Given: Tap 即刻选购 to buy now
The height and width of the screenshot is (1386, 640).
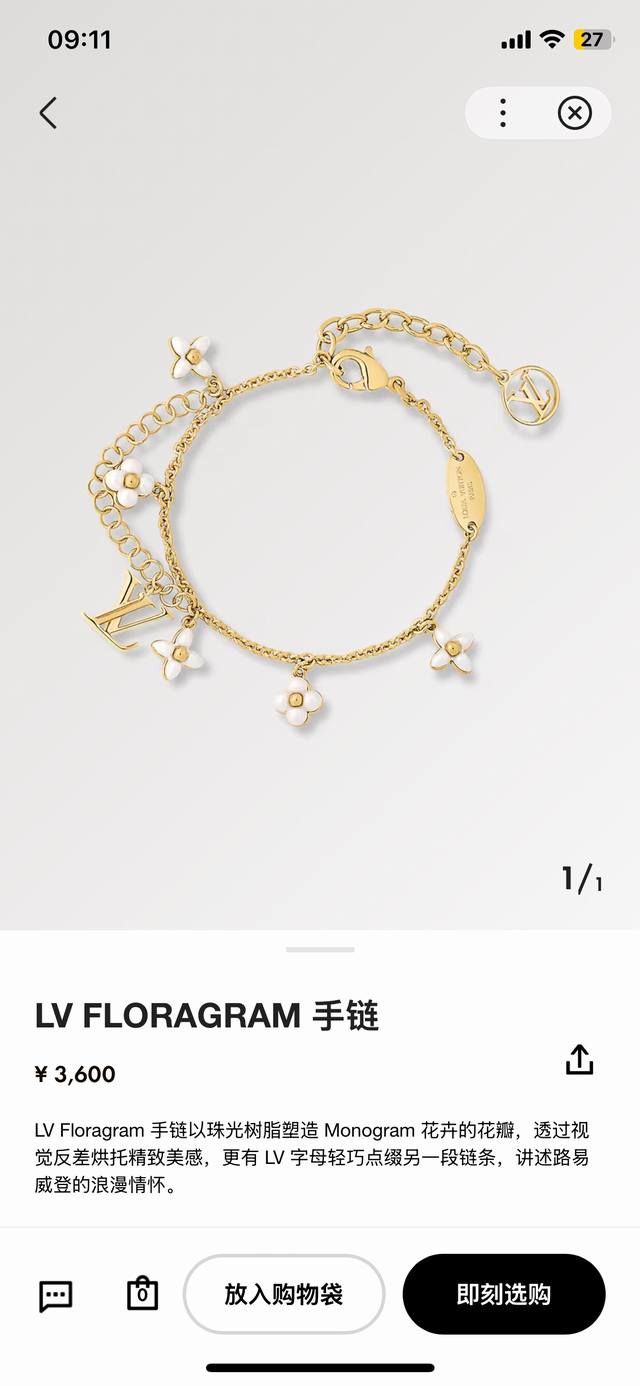Looking at the screenshot, I should (x=504, y=1294).
